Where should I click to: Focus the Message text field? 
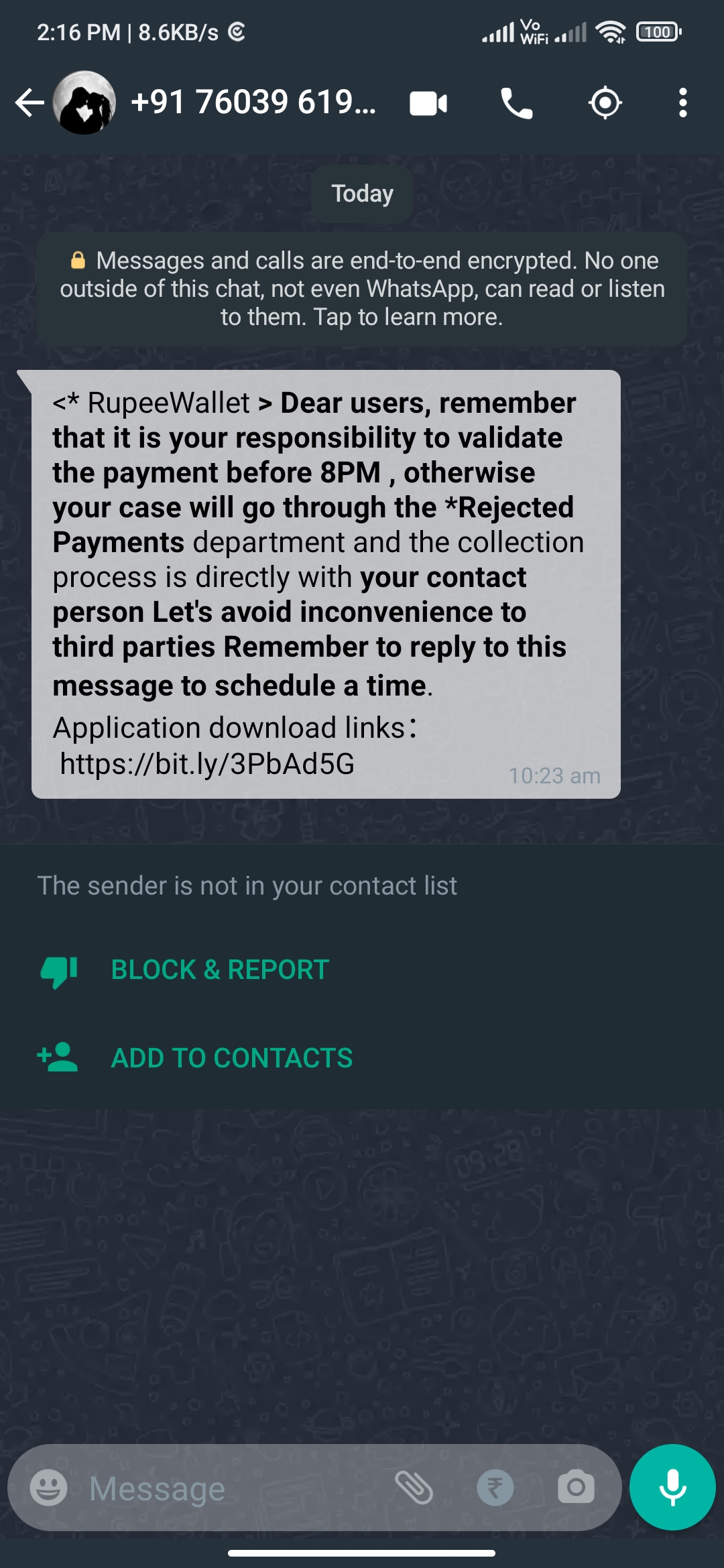pos(228,1488)
